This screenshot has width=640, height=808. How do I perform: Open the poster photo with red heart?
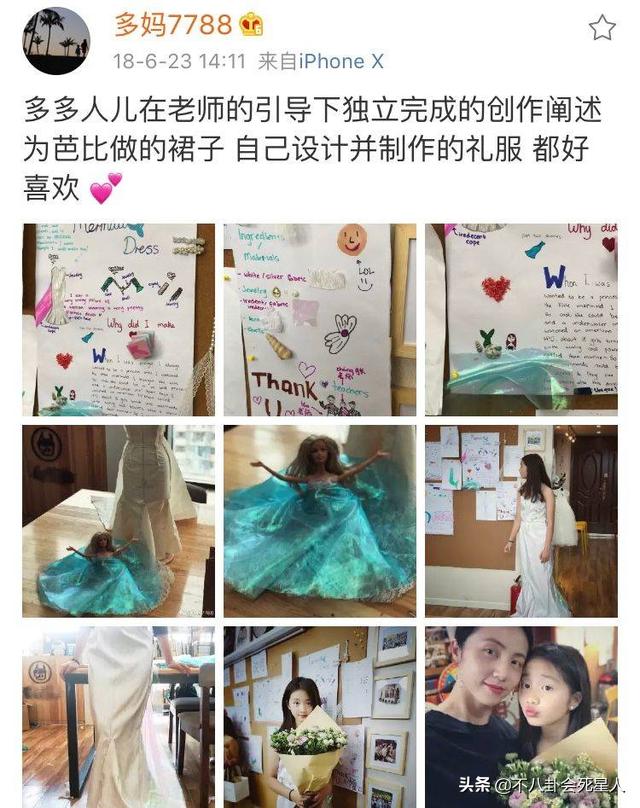(x=521, y=319)
